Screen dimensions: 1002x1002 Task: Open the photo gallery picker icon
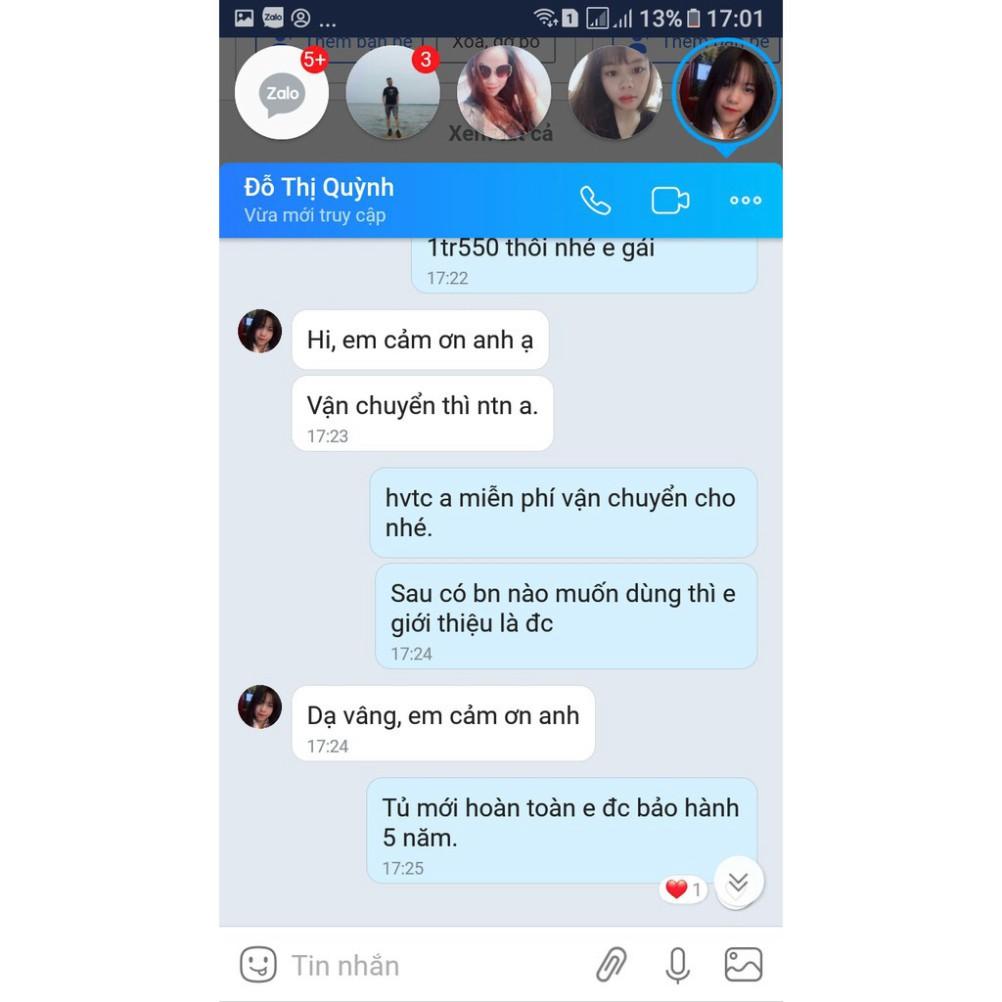click(743, 965)
